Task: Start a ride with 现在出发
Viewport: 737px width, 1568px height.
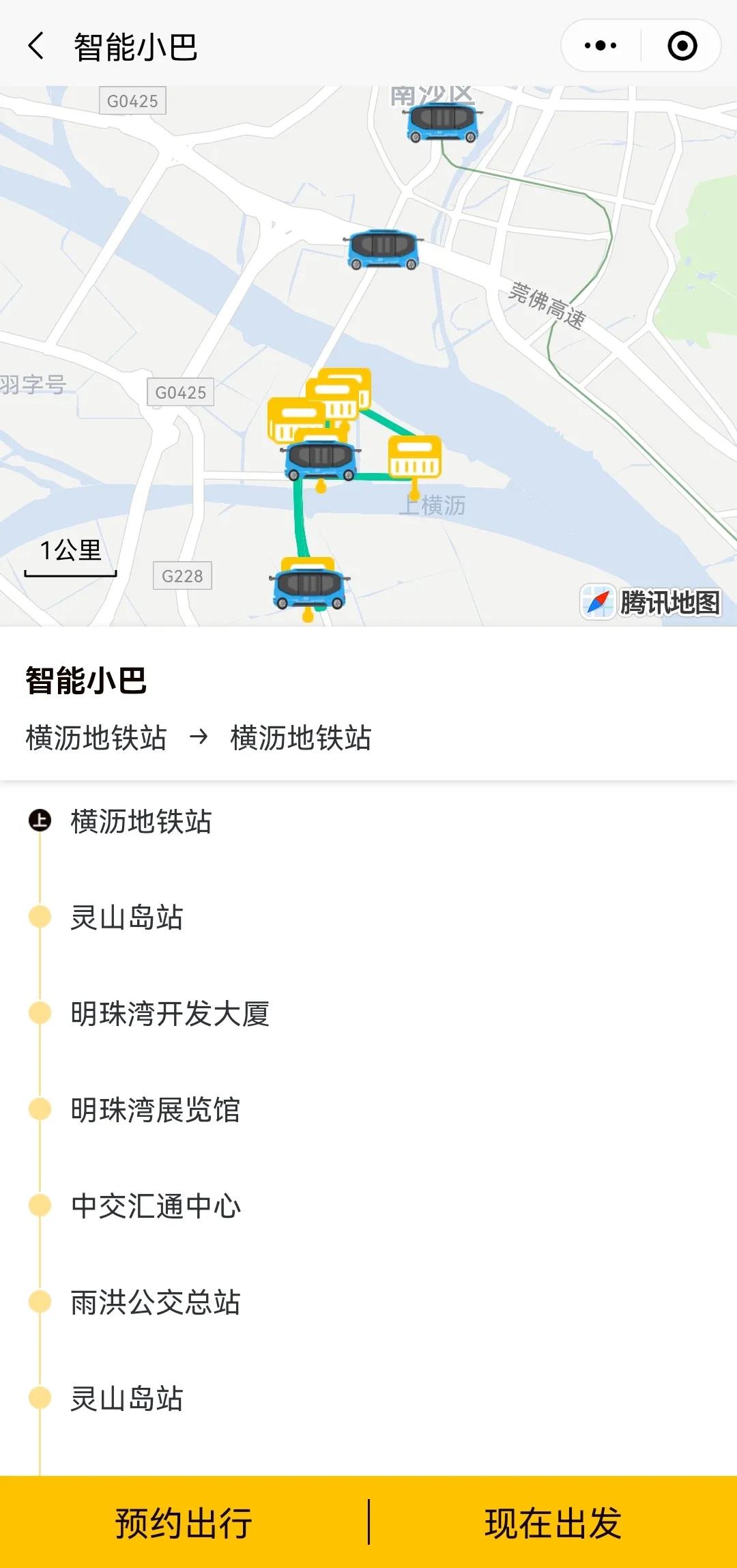Action: tap(553, 1523)
